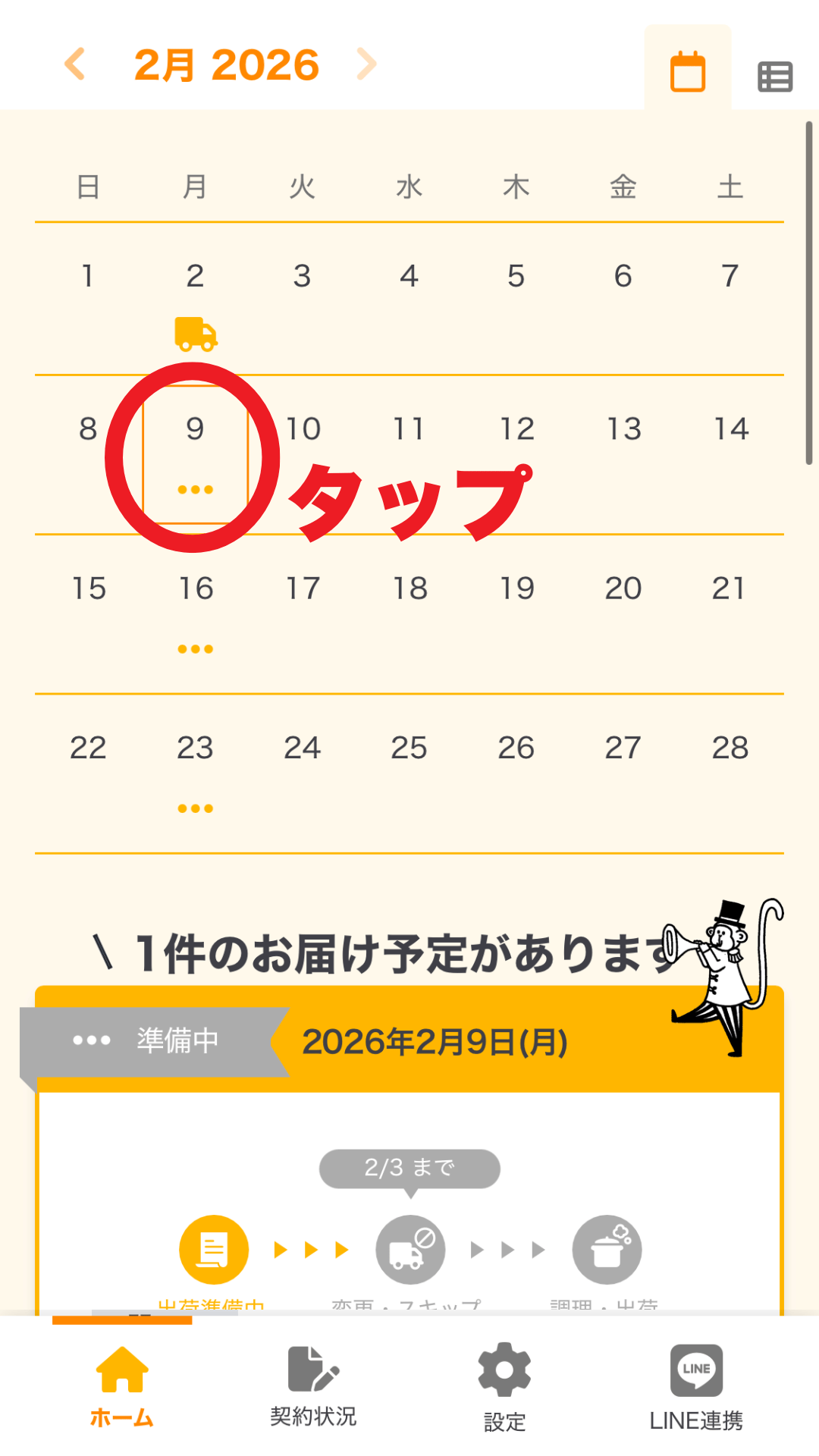Image resolution: width=819 pixels, height=1456 pixels.
Task: Select the delivery truck icon on February 2
Action: point(195,334)
